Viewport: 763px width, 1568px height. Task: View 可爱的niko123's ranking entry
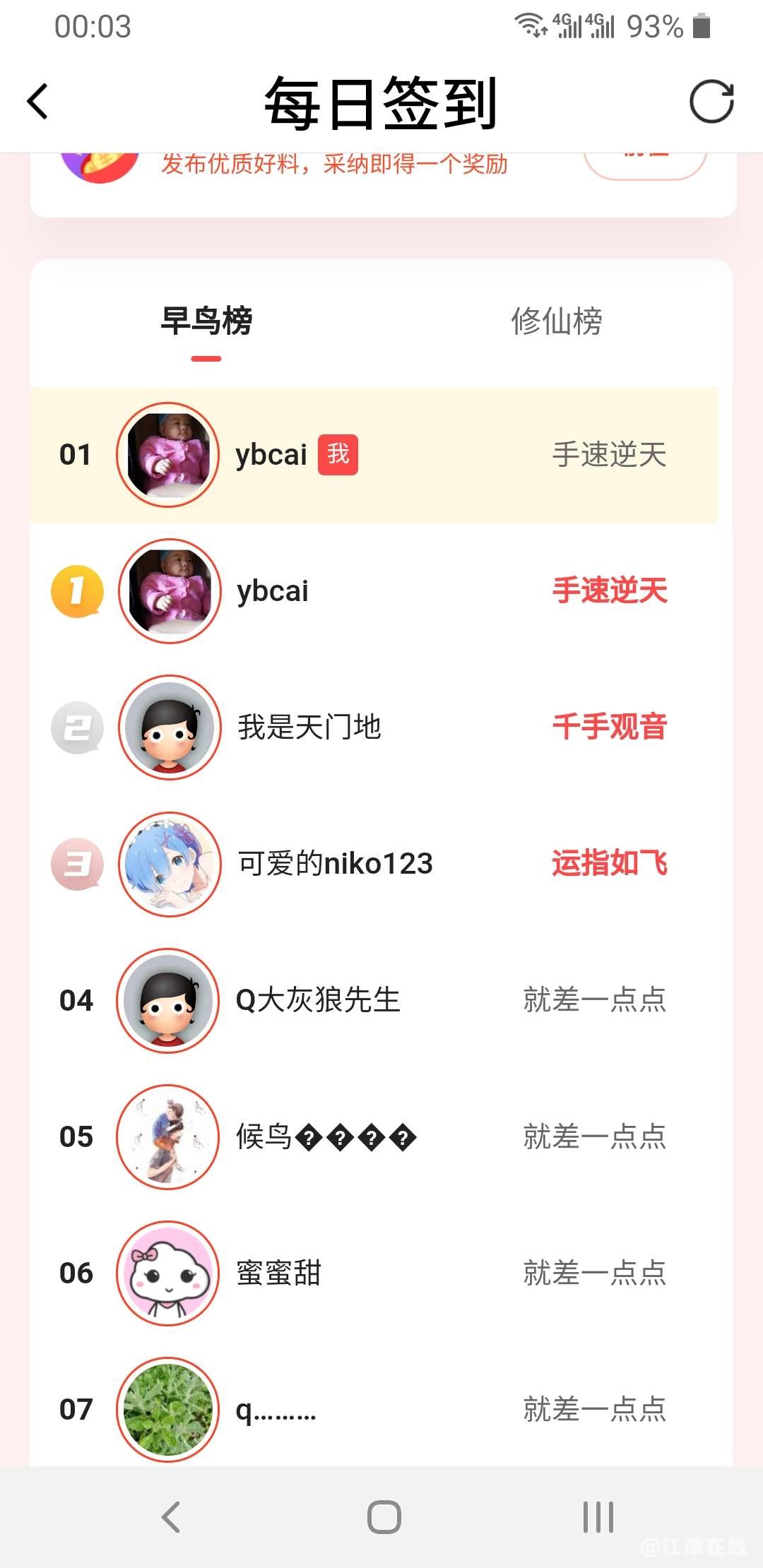pos(374,864)
